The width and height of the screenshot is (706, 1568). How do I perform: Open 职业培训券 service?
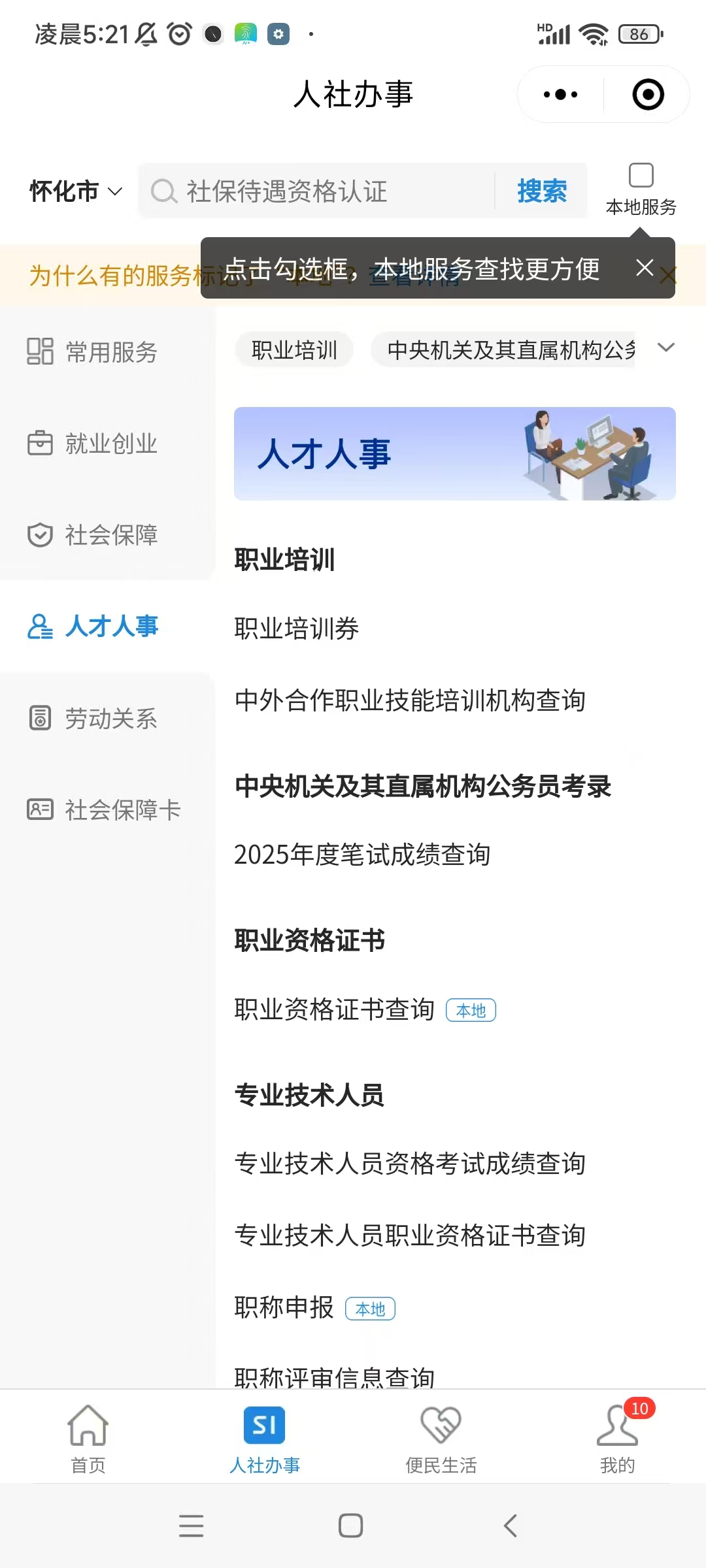tap(297, 629)
